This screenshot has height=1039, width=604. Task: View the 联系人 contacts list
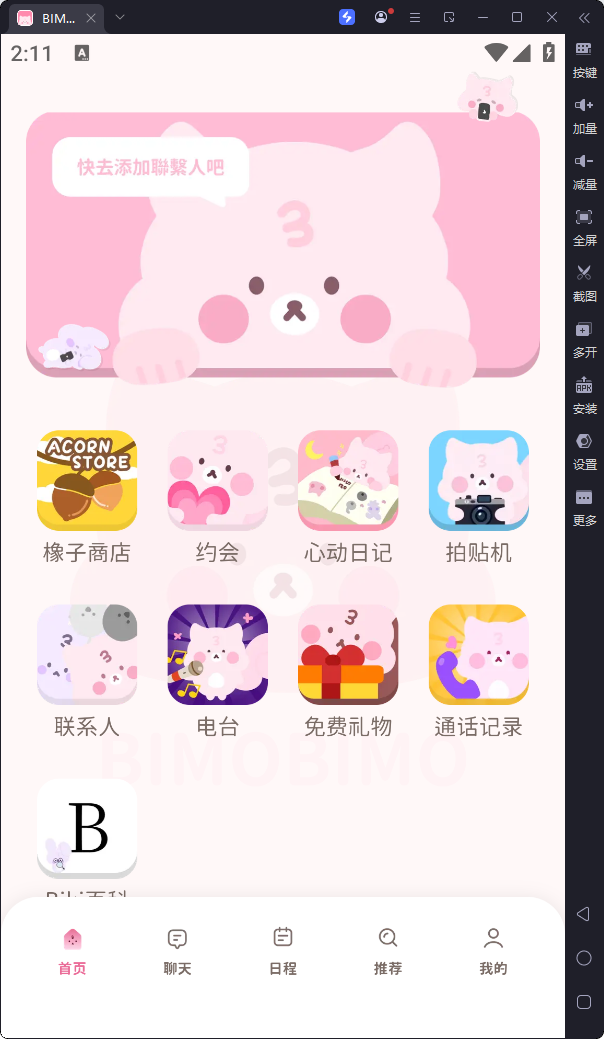click(87, 654)
